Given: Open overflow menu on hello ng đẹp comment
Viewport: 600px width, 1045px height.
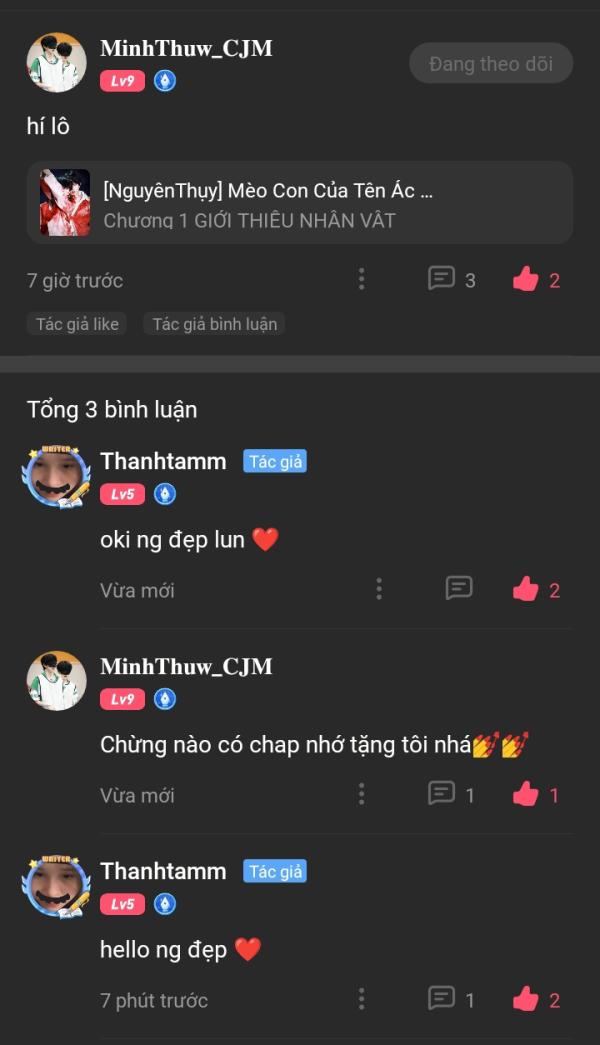Looking at the screenshot, I should click(361, 998).
